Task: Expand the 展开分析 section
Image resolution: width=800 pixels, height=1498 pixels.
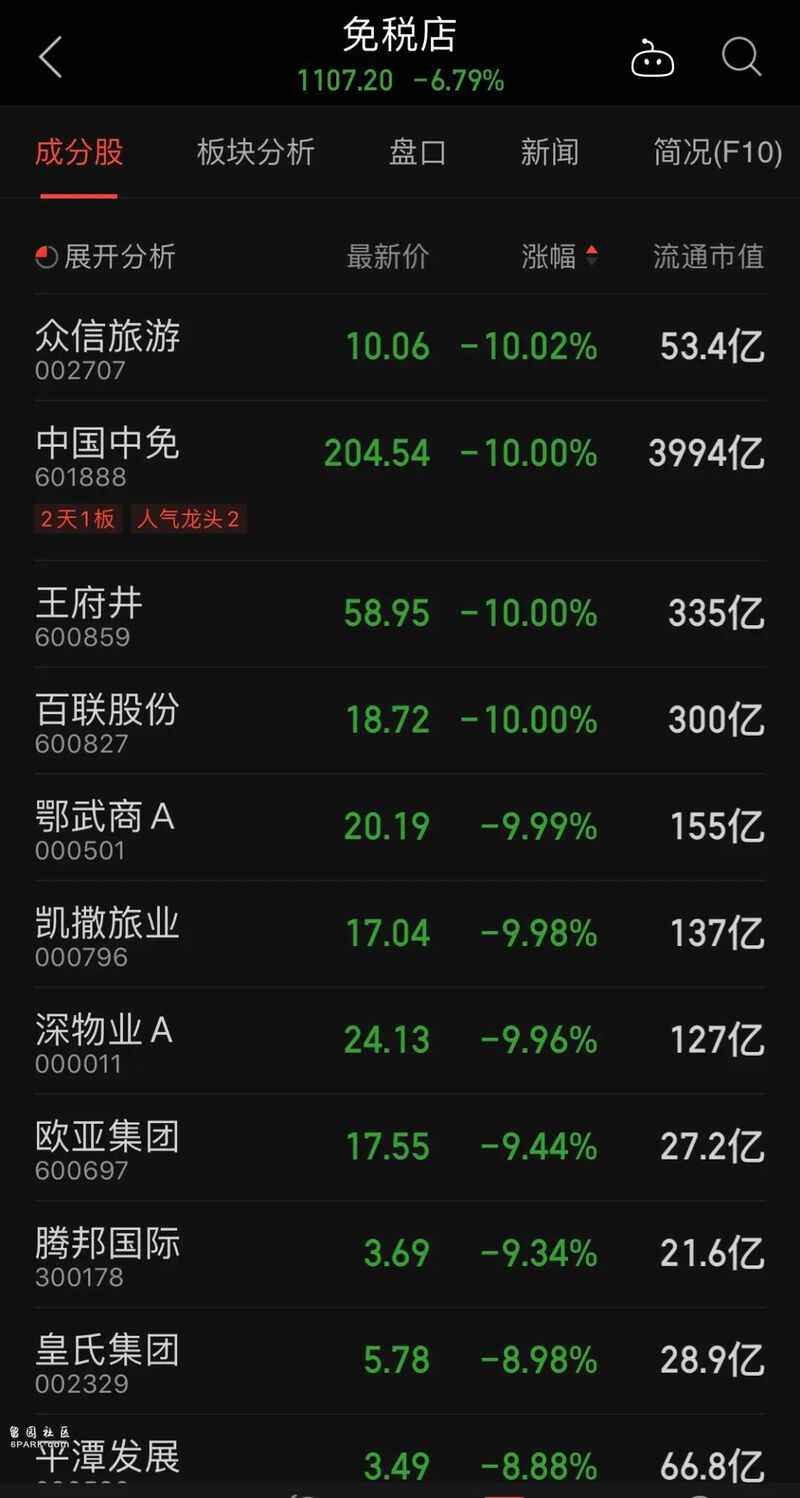Action: [105, 257]
